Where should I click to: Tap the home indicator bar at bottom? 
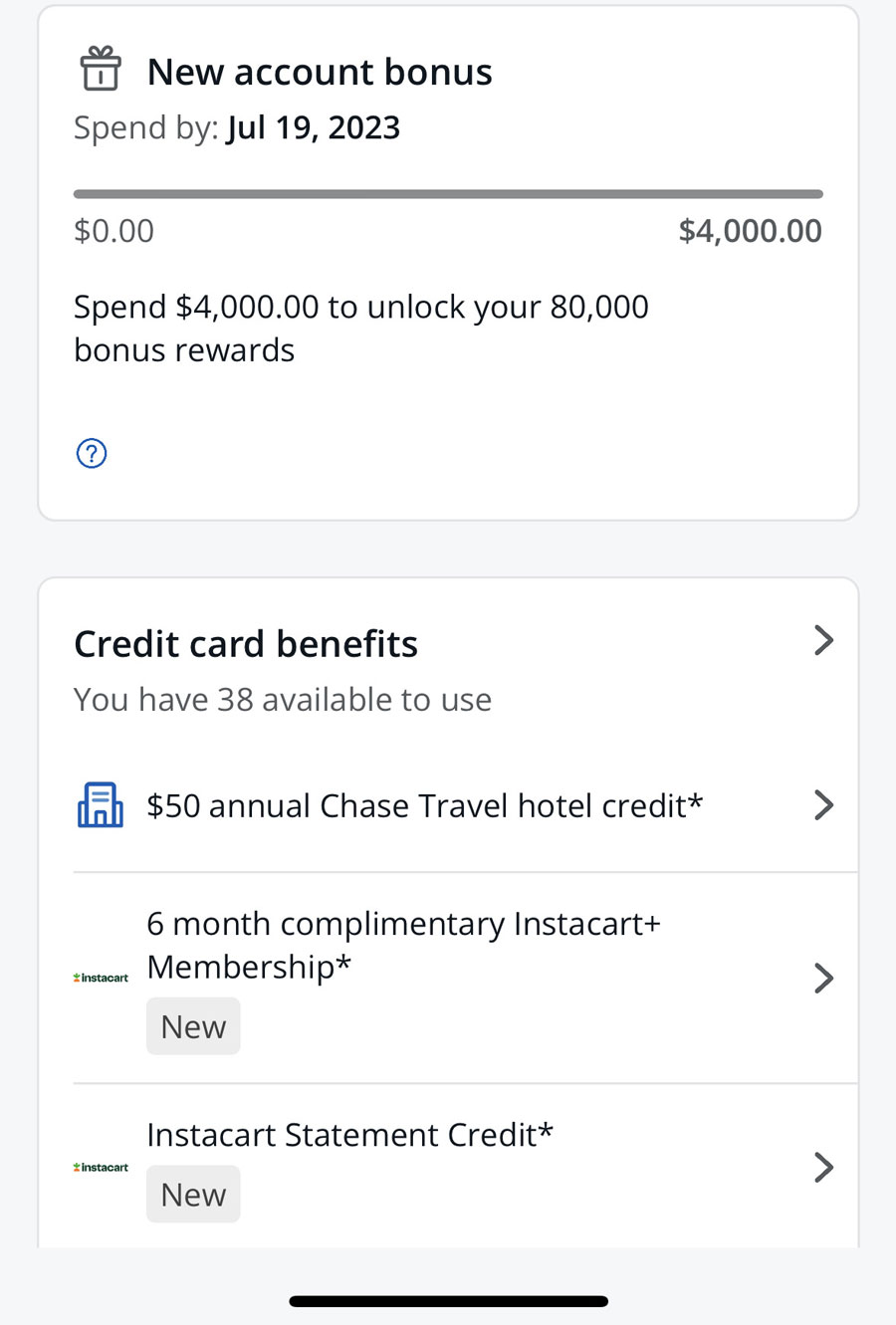point(448,1300)
